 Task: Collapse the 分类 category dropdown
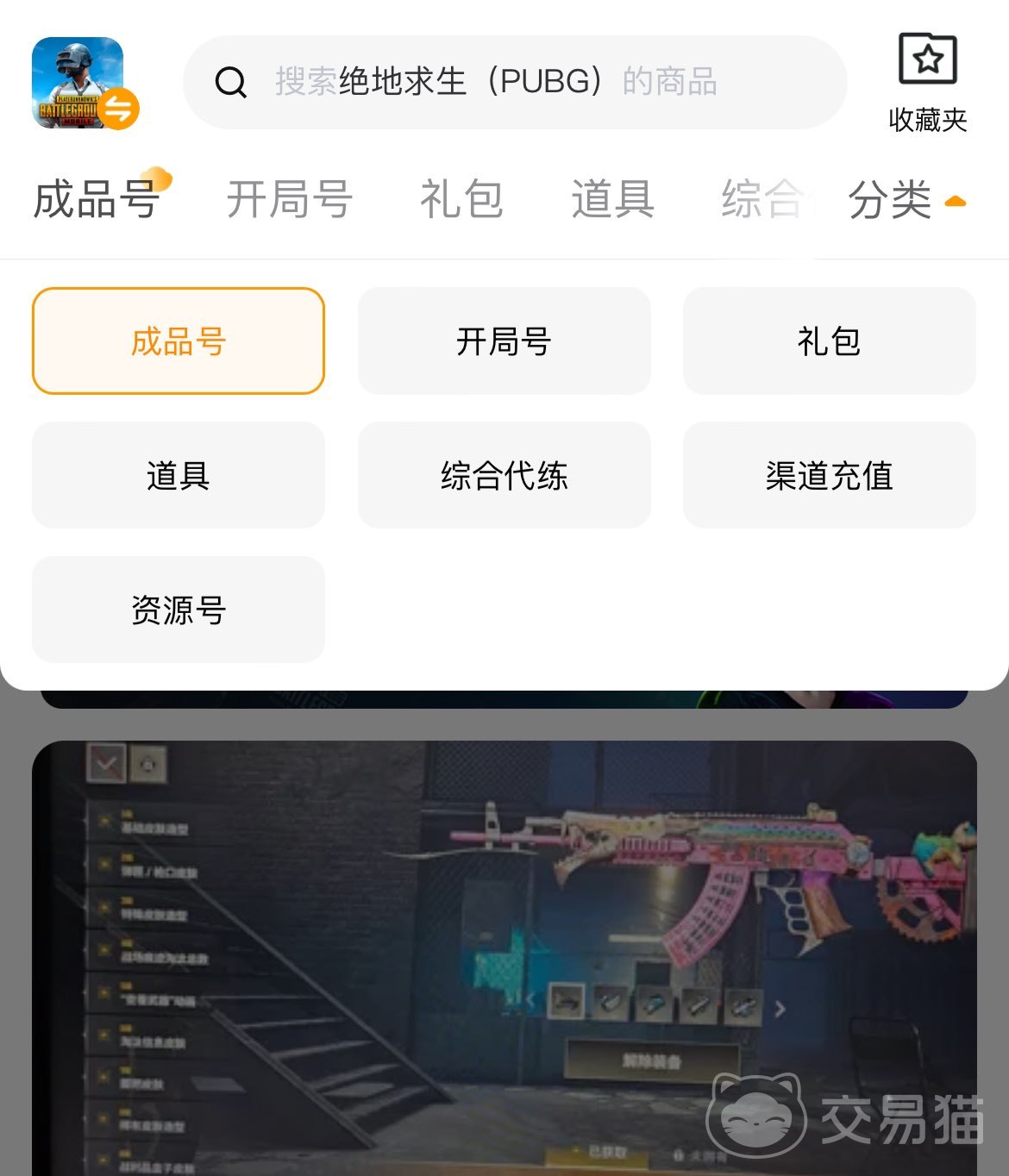click(x=906, y=200)
